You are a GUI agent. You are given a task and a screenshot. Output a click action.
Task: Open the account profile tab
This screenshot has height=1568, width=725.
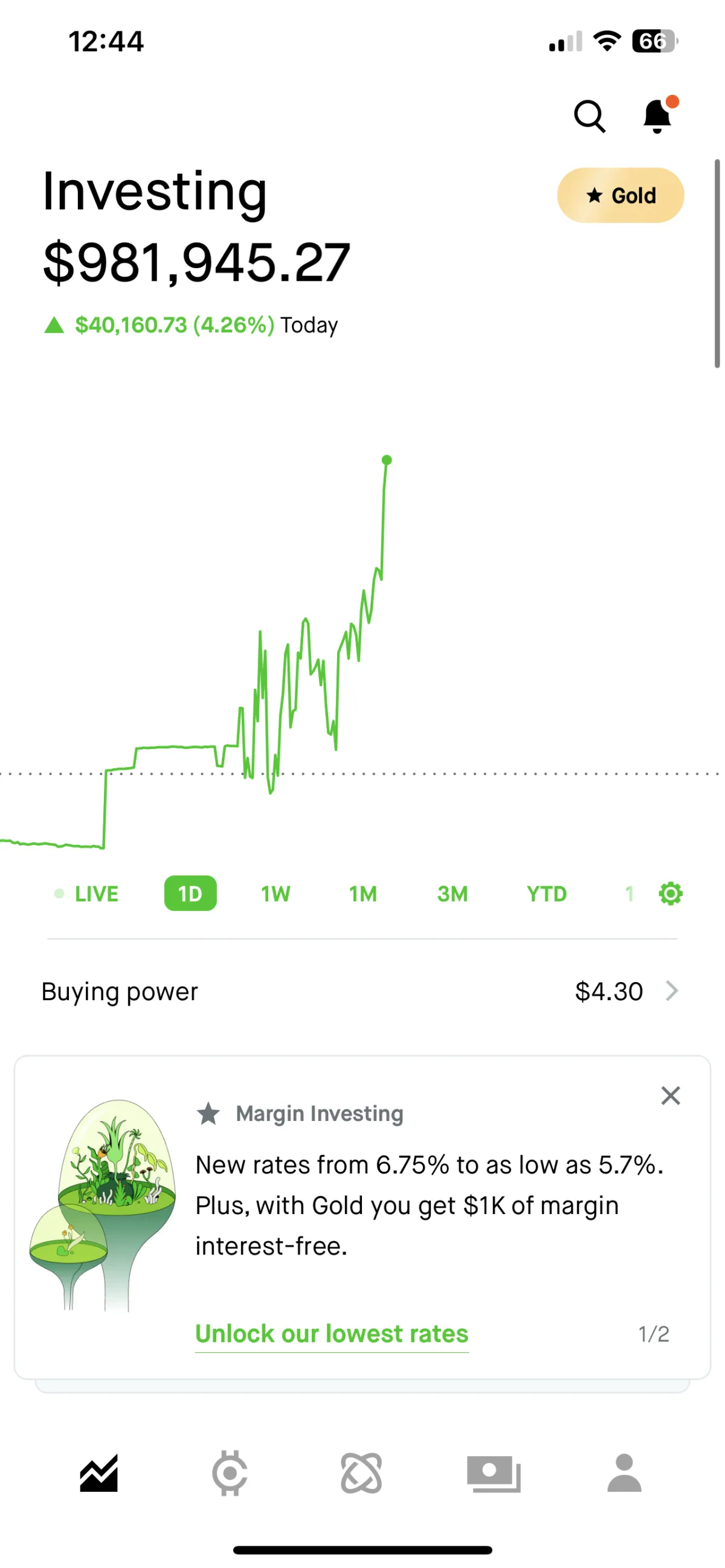click(x=625, y=1474)
